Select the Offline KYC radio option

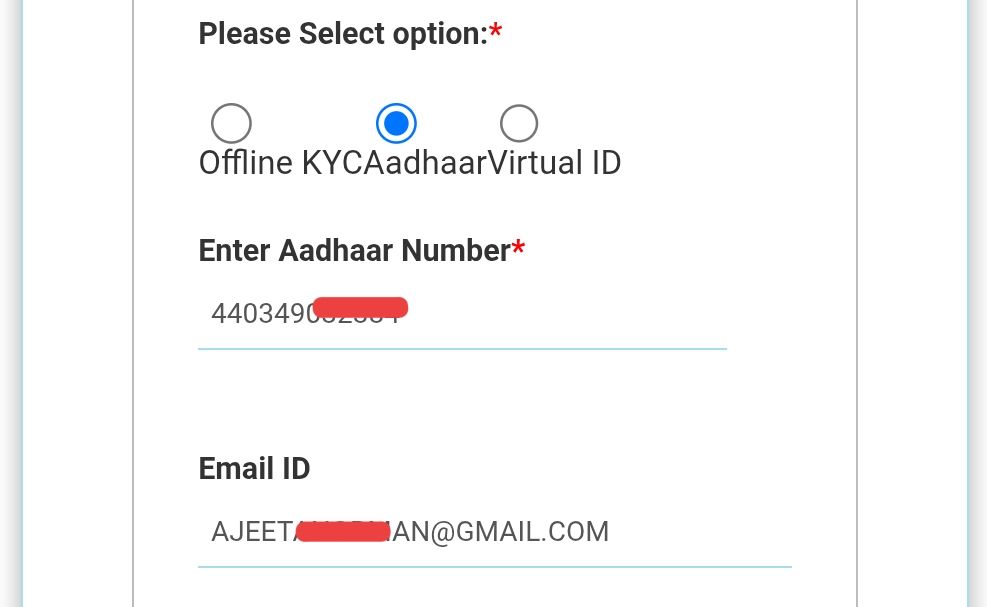coord(231,124)
